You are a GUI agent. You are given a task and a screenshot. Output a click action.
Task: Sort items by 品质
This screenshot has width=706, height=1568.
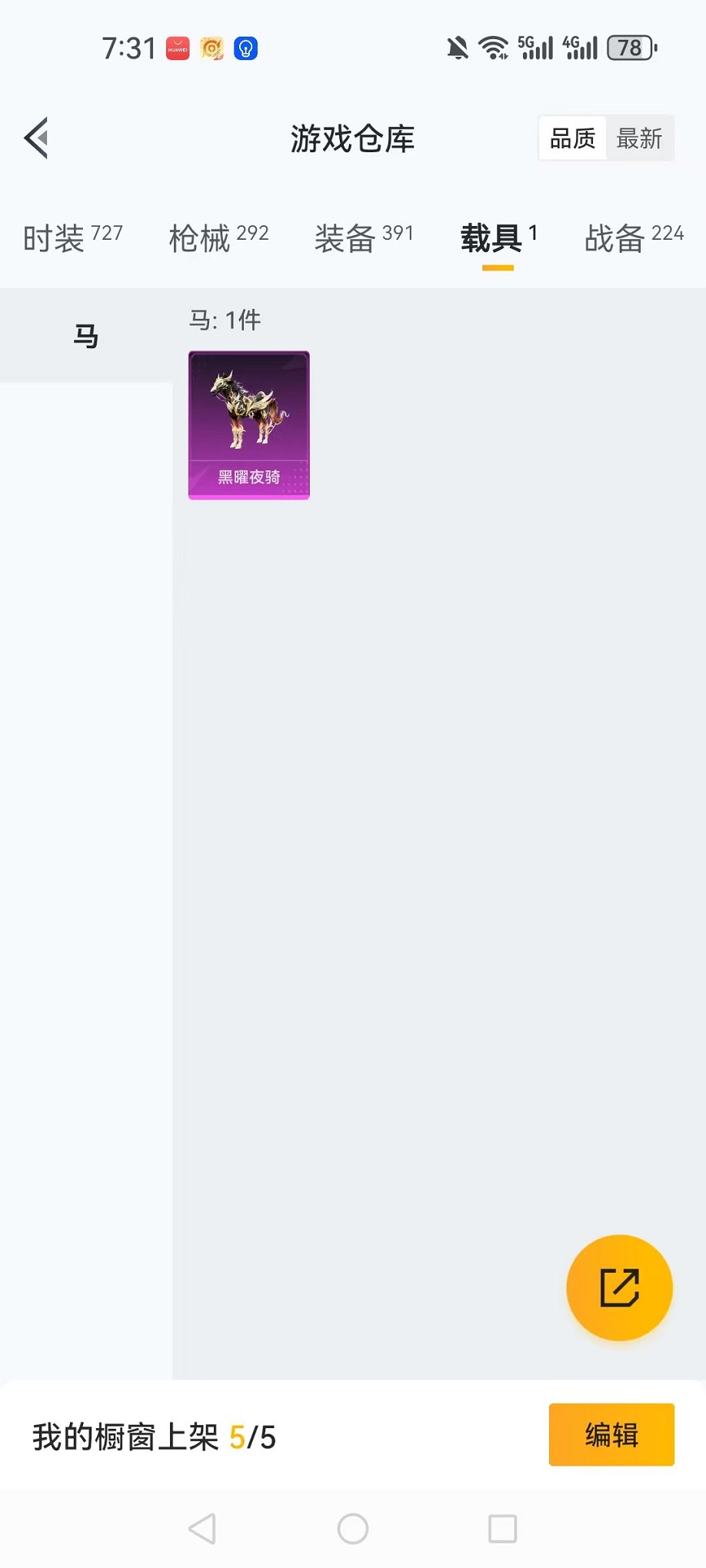point(573,138)
